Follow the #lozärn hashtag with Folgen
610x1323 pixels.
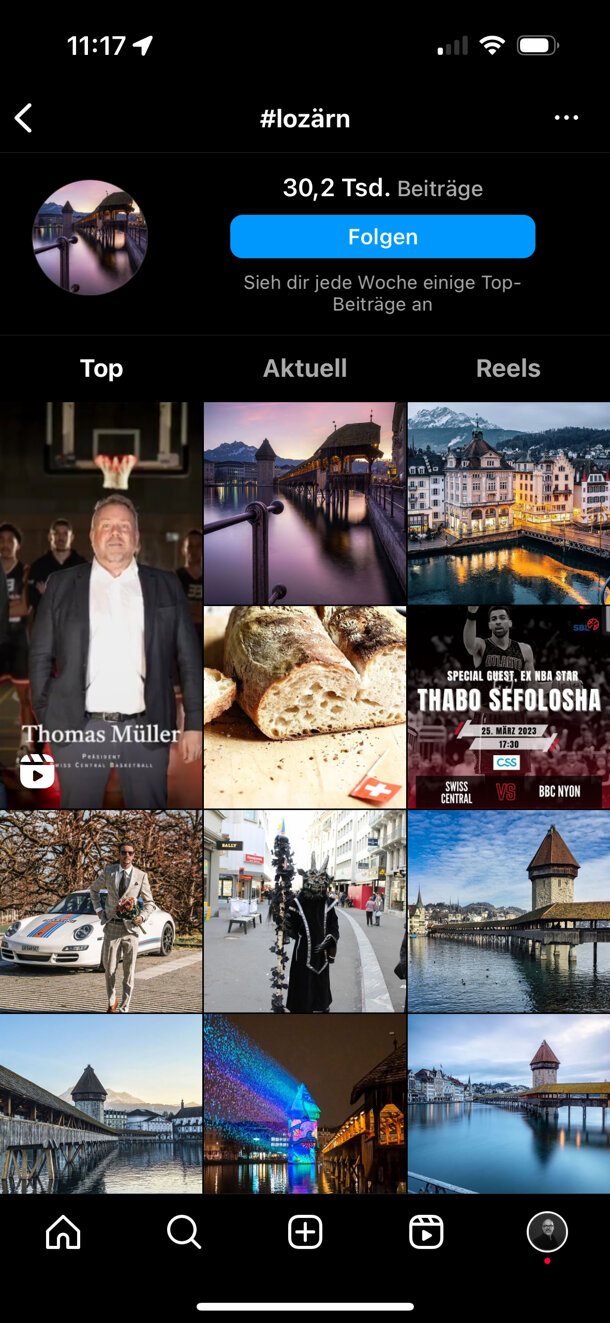[x=382, y=237]
